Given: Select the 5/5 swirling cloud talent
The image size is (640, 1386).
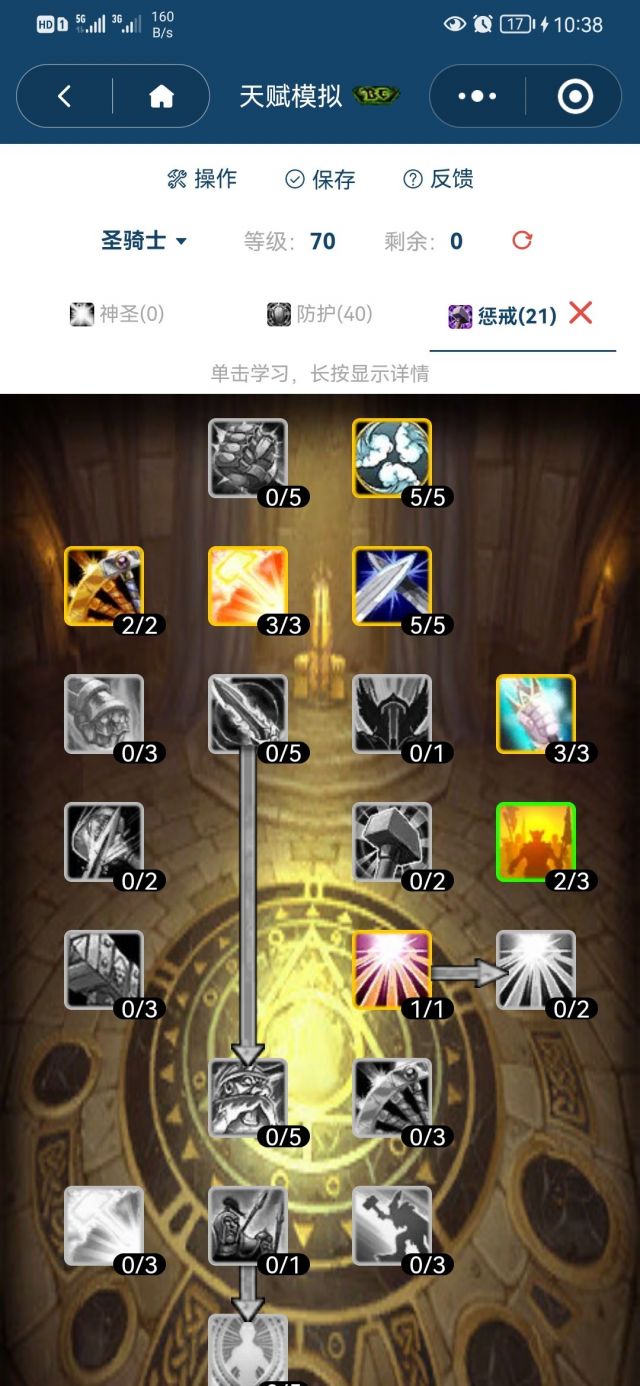Looking at the screenshot, I should [x=391, y=457].
